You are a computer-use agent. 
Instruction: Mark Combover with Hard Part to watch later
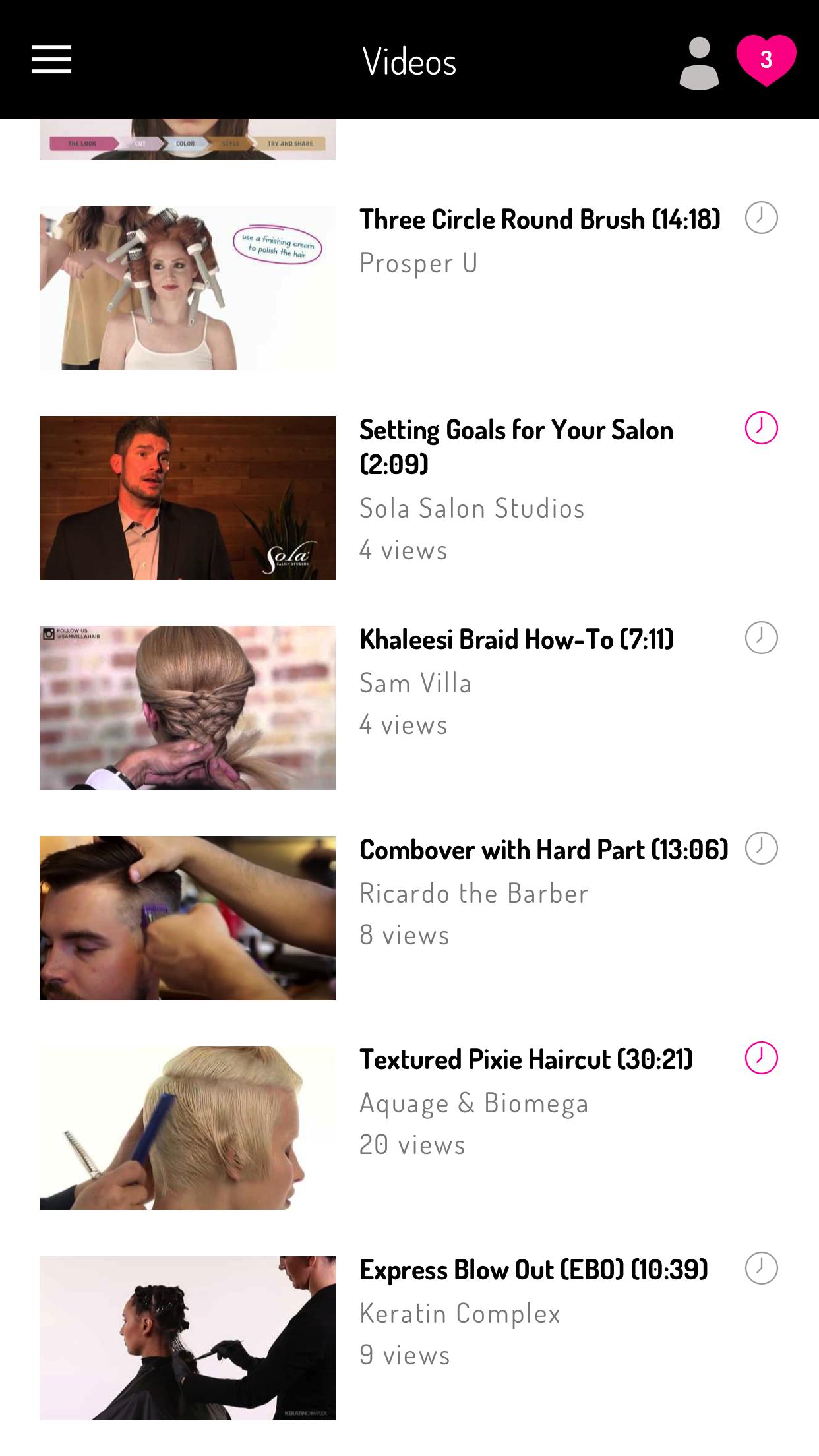761,848
